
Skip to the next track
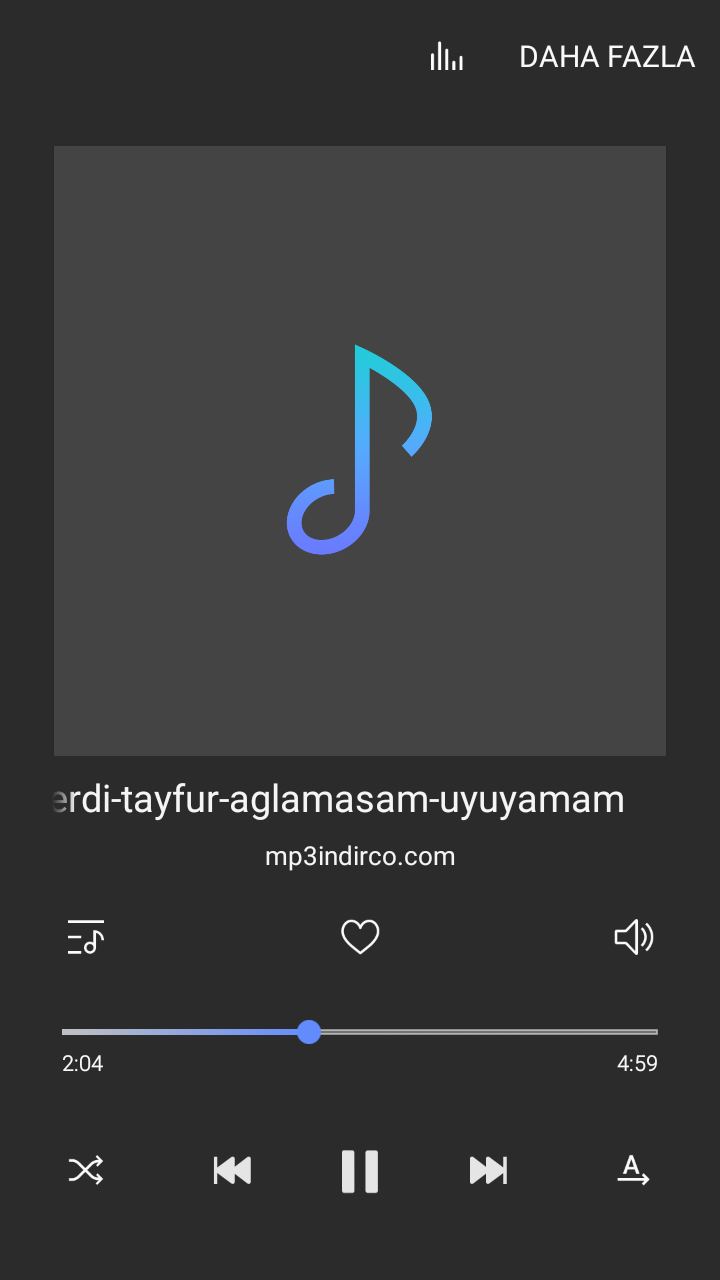click(x=489, y=1170)
